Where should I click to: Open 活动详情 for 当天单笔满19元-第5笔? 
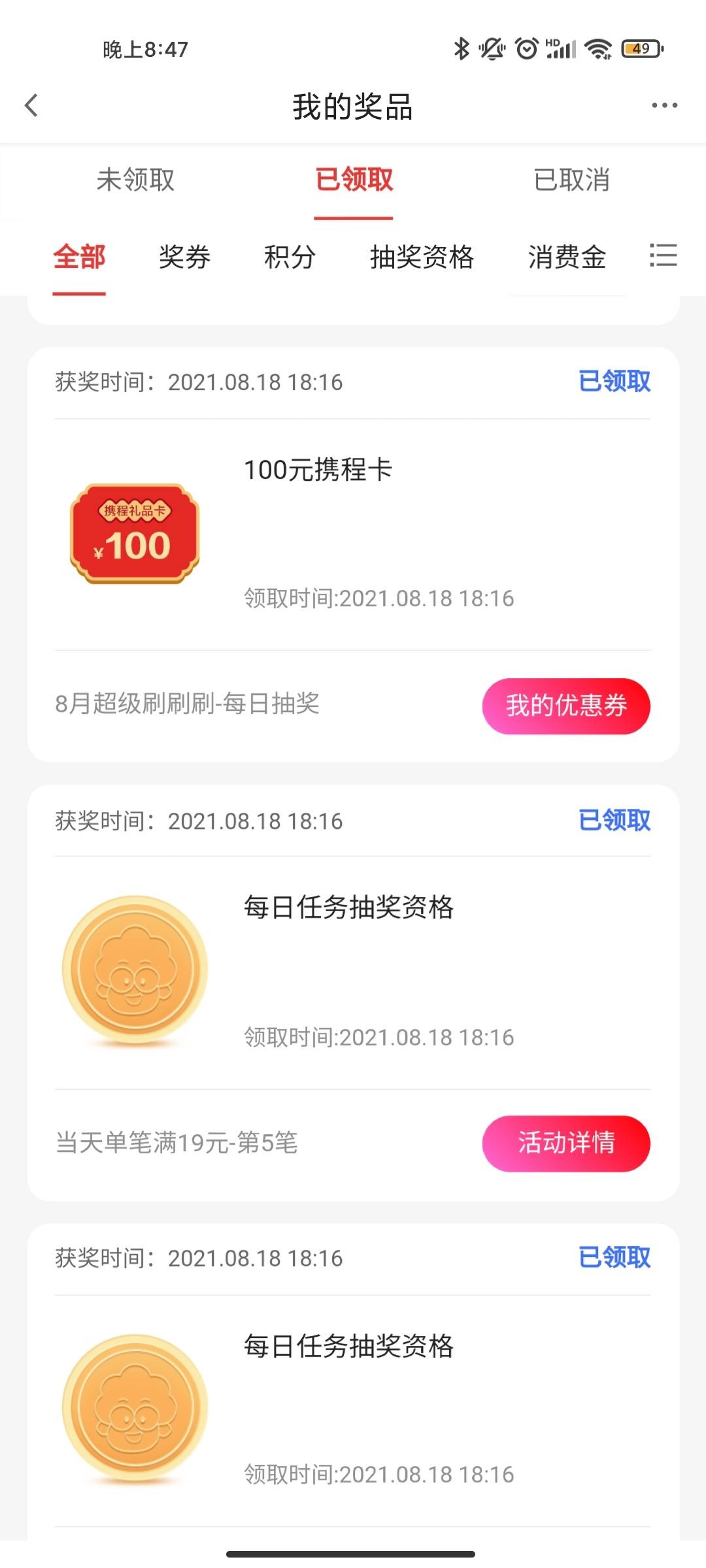pyautogui.click(x=566, y=1143)
